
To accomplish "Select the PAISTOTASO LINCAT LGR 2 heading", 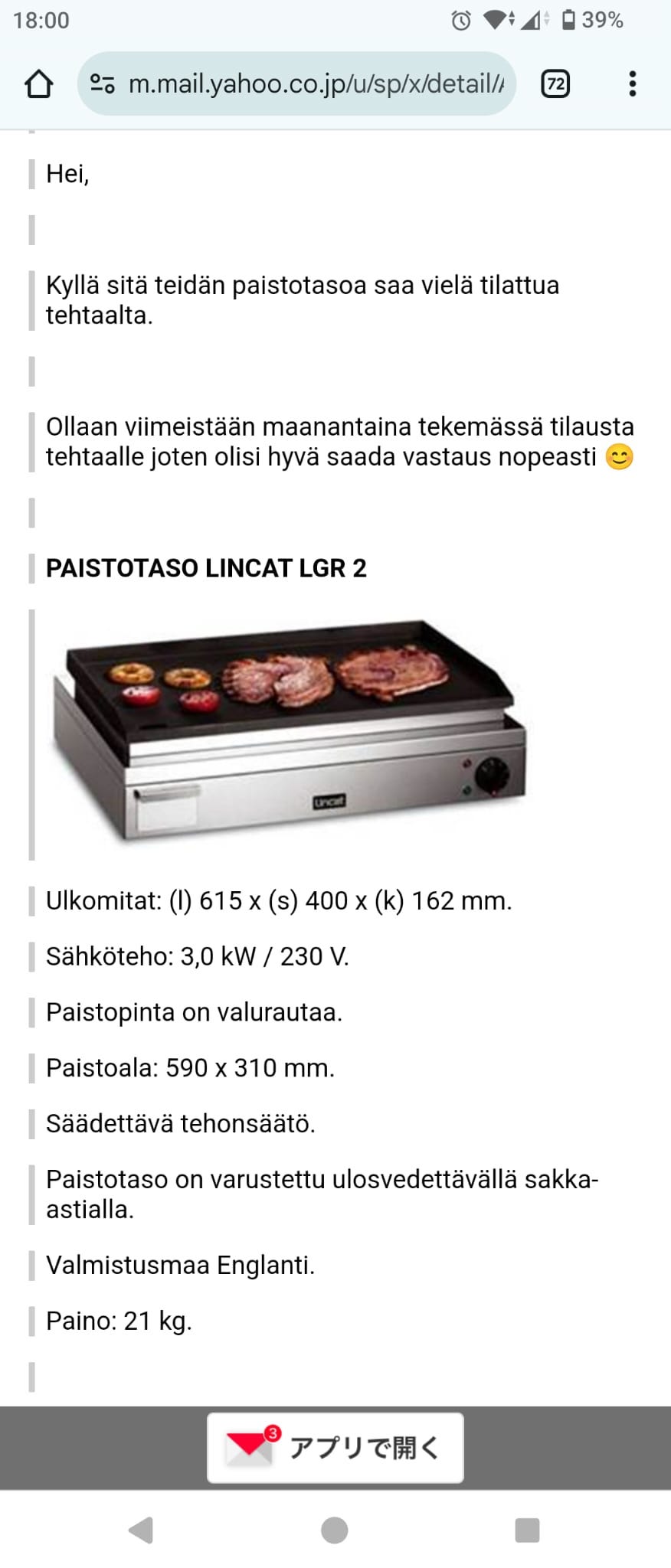I will [207, 569].
